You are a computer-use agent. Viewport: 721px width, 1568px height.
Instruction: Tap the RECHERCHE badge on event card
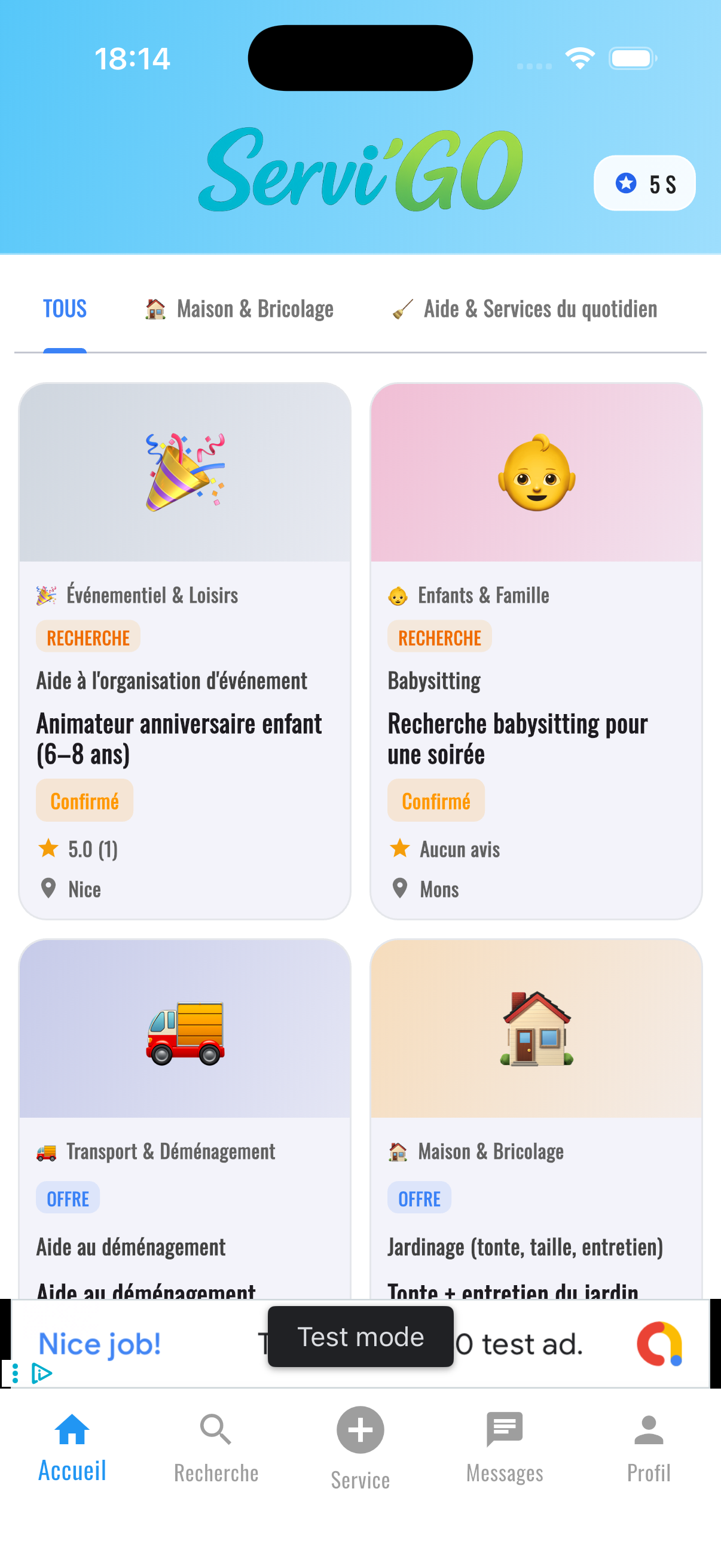click(x=88, y=637)
